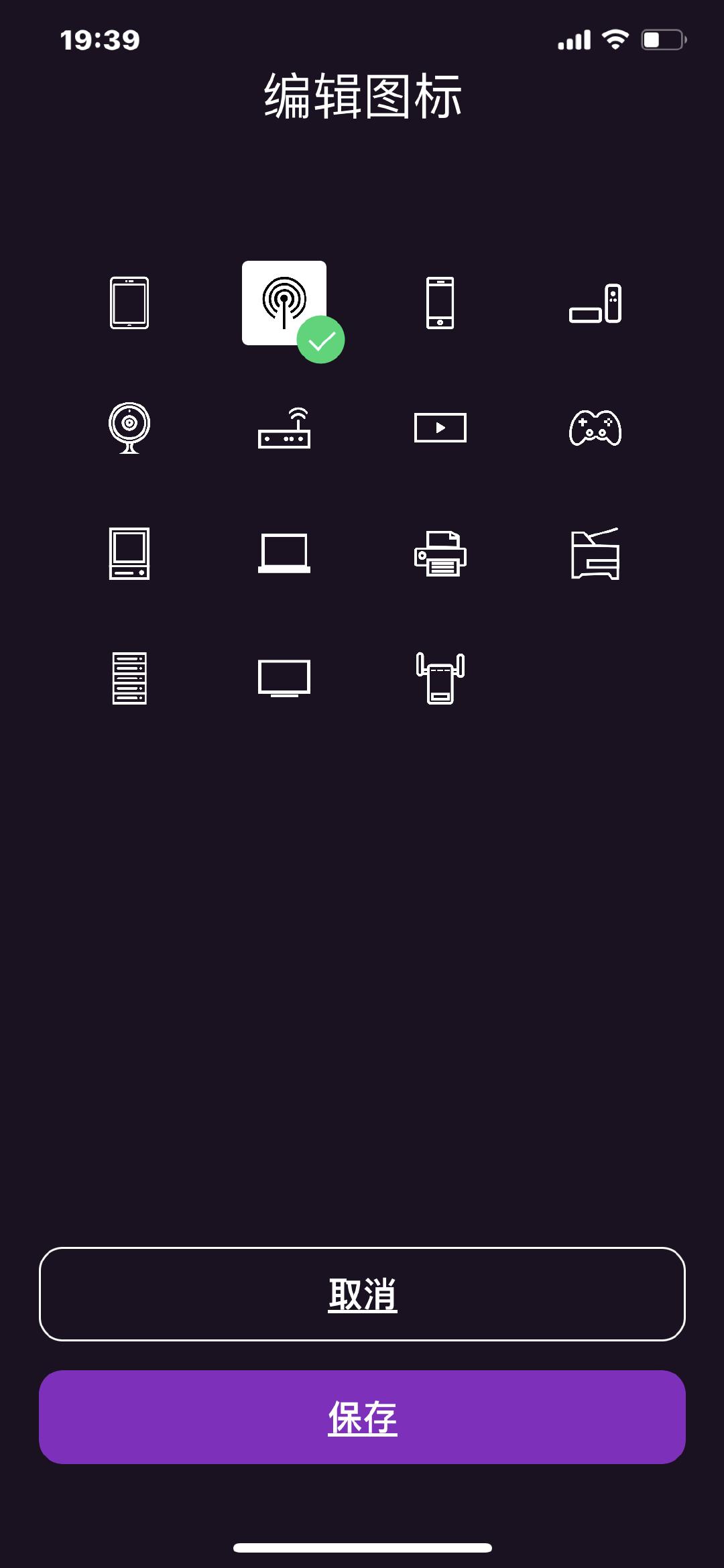
Task: Select the game controller icon
Action: coord(595,428)
